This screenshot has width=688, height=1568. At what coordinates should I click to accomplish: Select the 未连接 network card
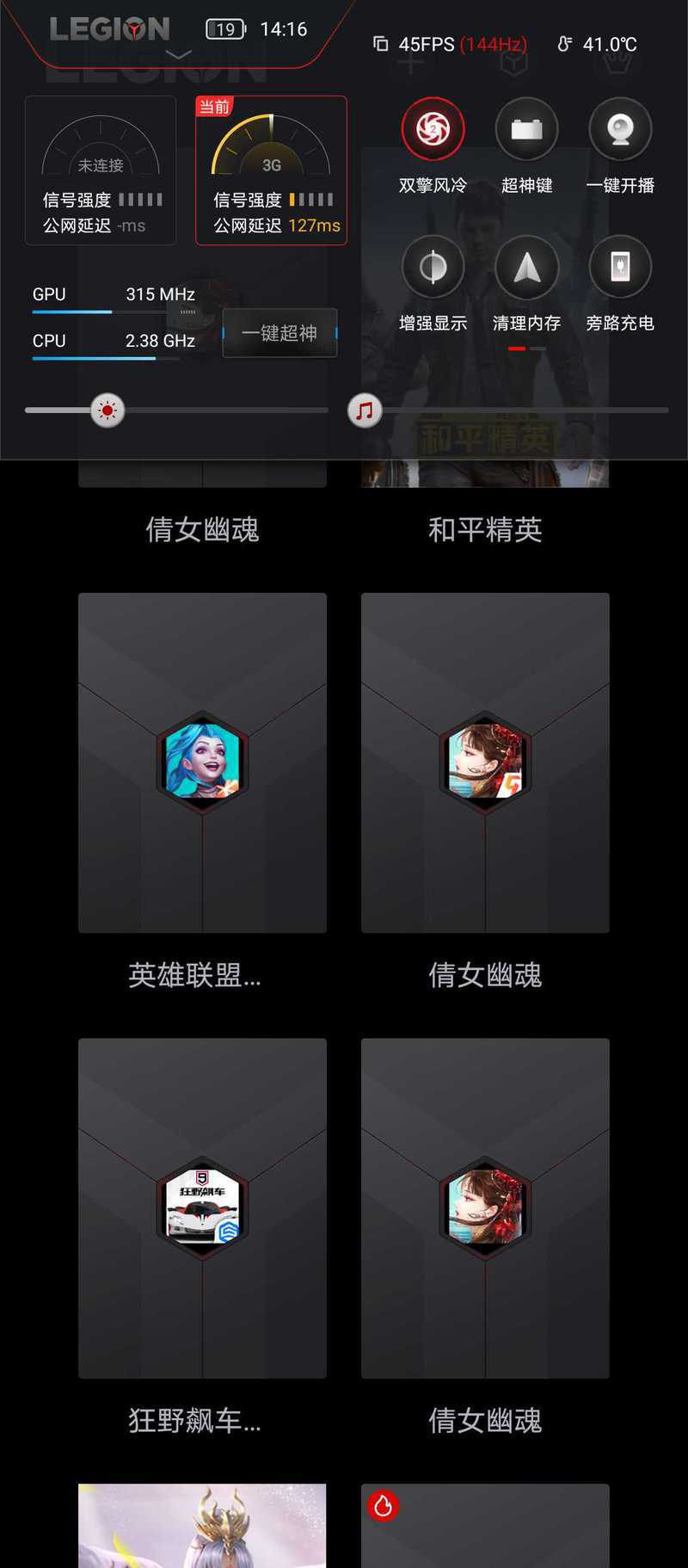click(x=101, y=170)
